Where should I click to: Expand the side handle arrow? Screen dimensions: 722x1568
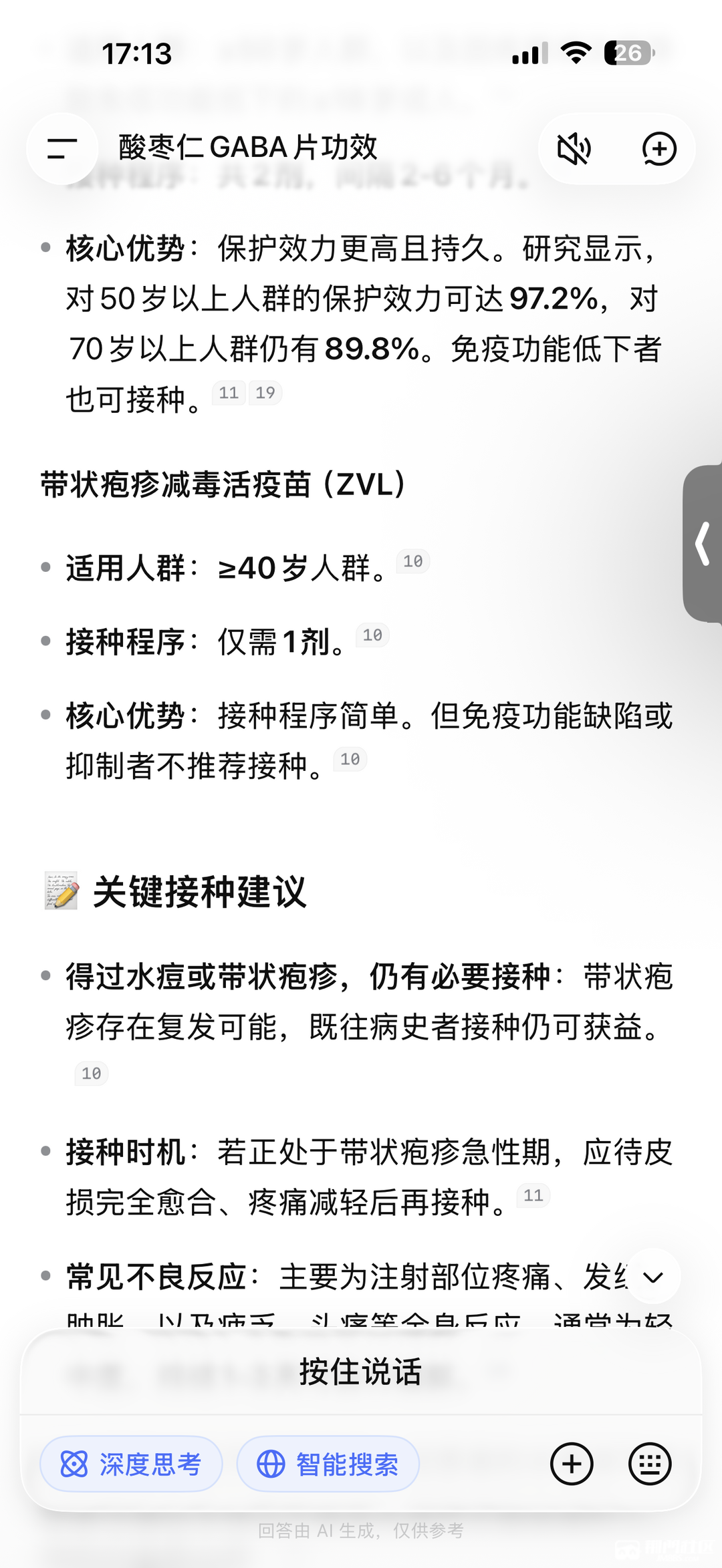[703, 544]
